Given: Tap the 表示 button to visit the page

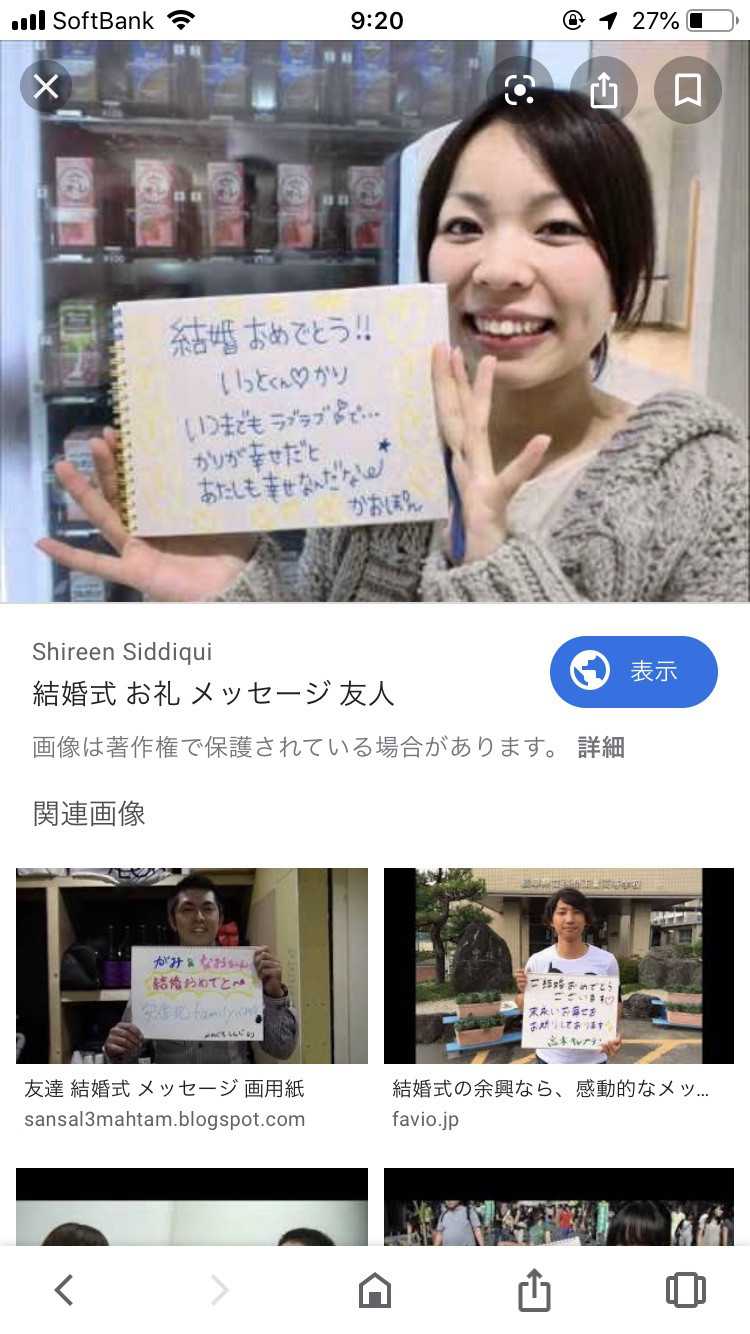Looking at the screenshot, I should pyautogui.click(x=633, y=672).
